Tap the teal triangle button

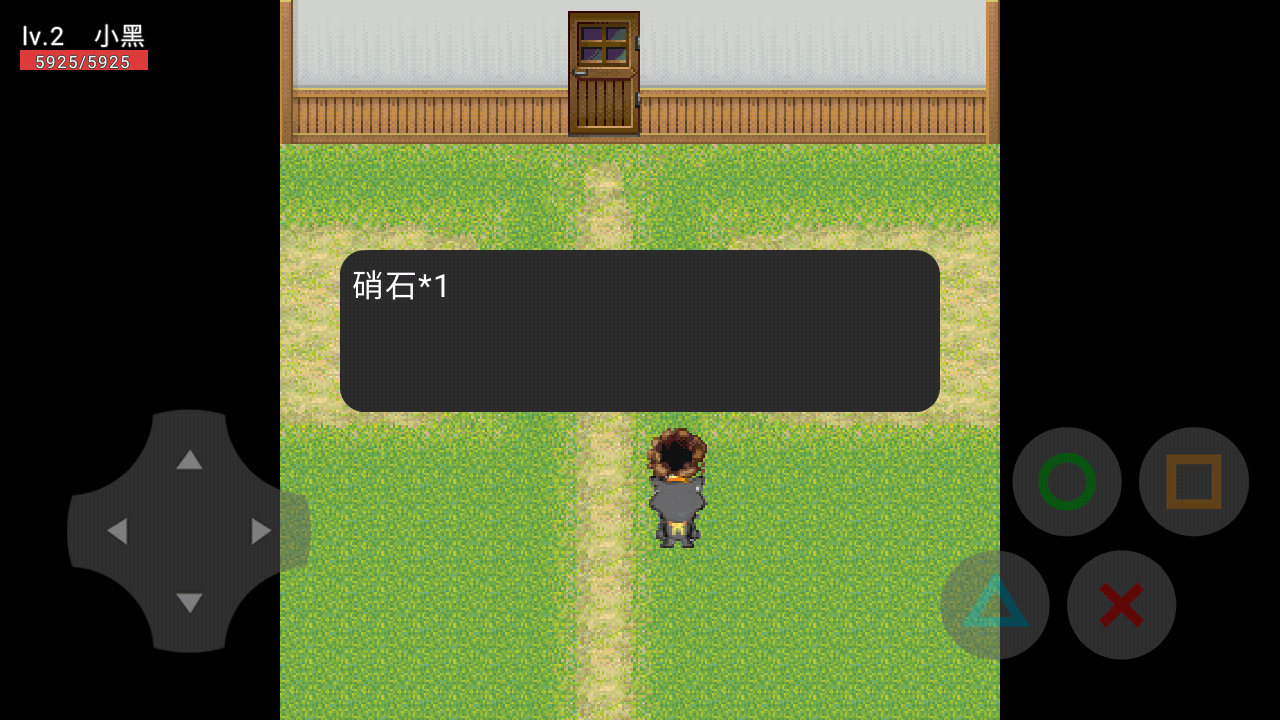click(995, 604)
